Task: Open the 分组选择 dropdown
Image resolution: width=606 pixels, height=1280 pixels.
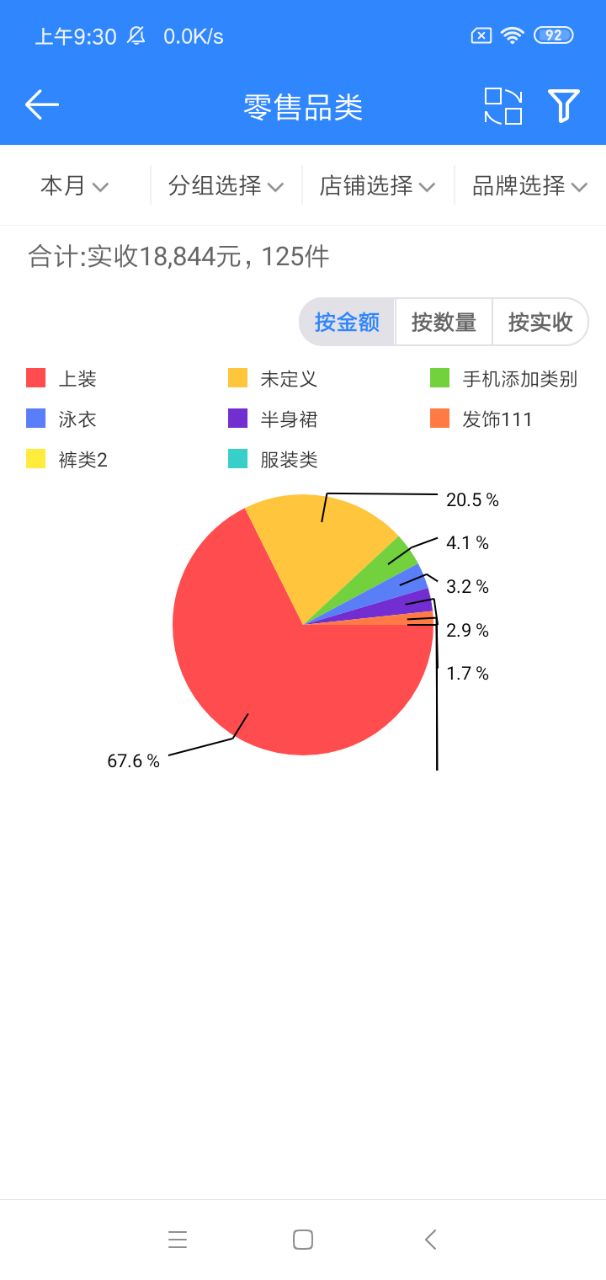Action: [226, 186]
